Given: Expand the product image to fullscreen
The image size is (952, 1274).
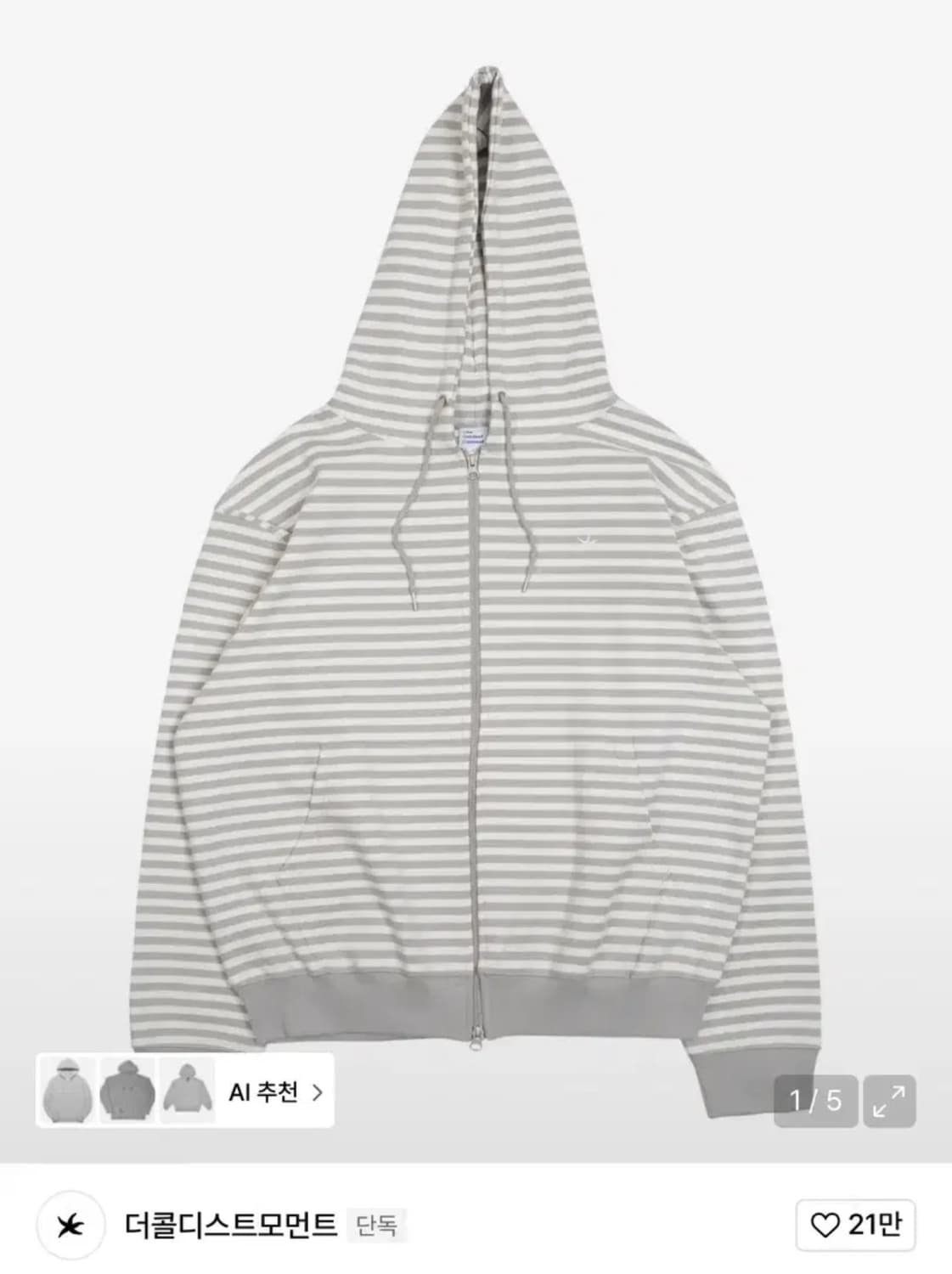Looking at the screenshot, I should pyautogui.click(x=889, y=1101).
